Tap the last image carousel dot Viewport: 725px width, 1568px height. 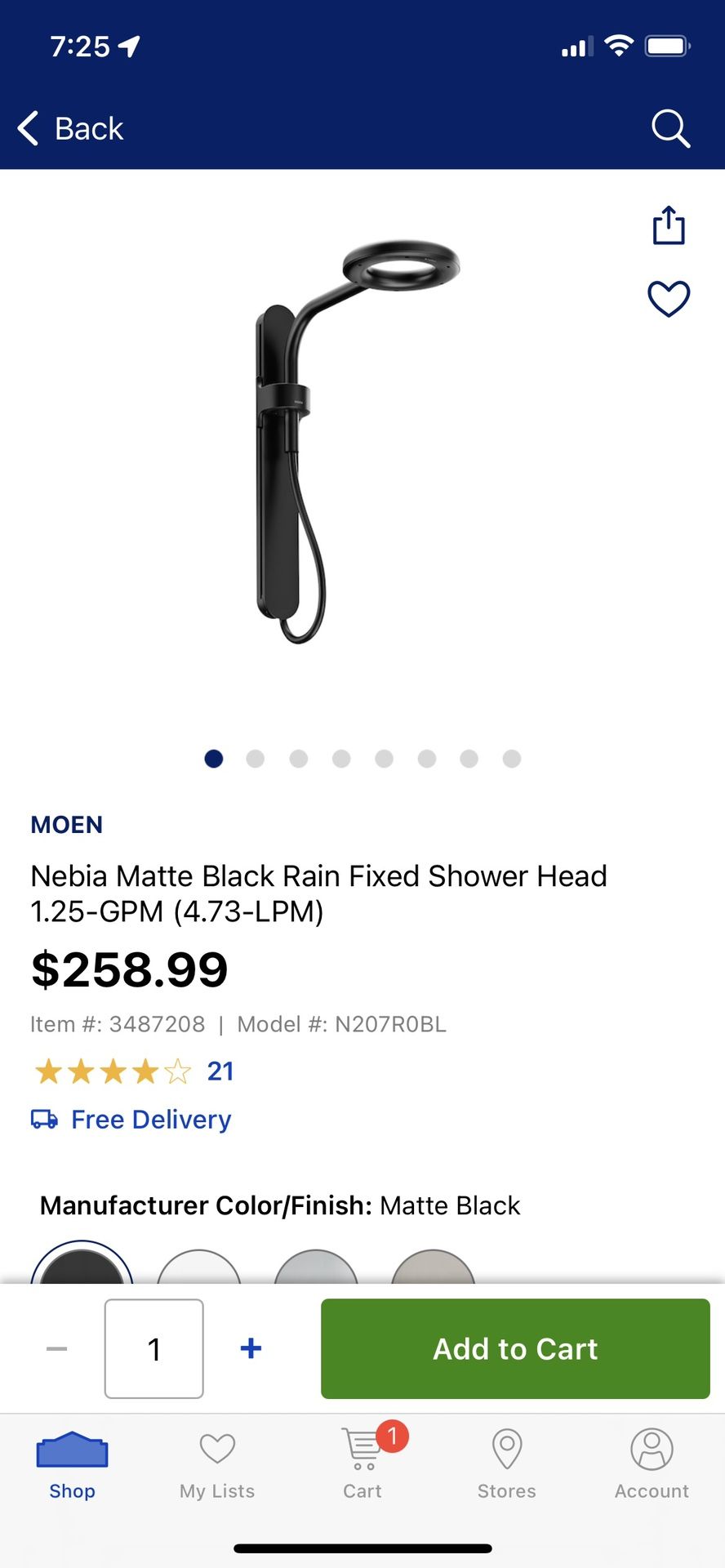(x=511, y=759)
